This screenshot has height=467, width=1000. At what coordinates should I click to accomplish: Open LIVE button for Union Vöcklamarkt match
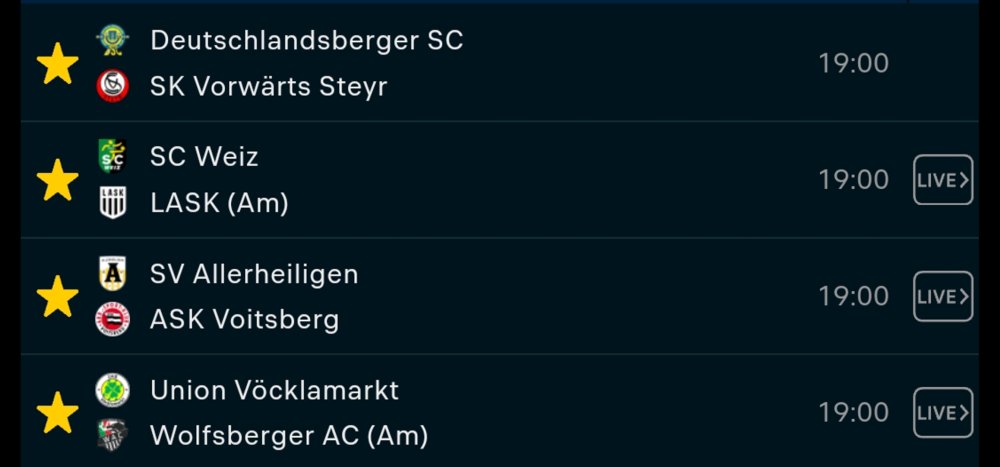[x=942, y=413]
